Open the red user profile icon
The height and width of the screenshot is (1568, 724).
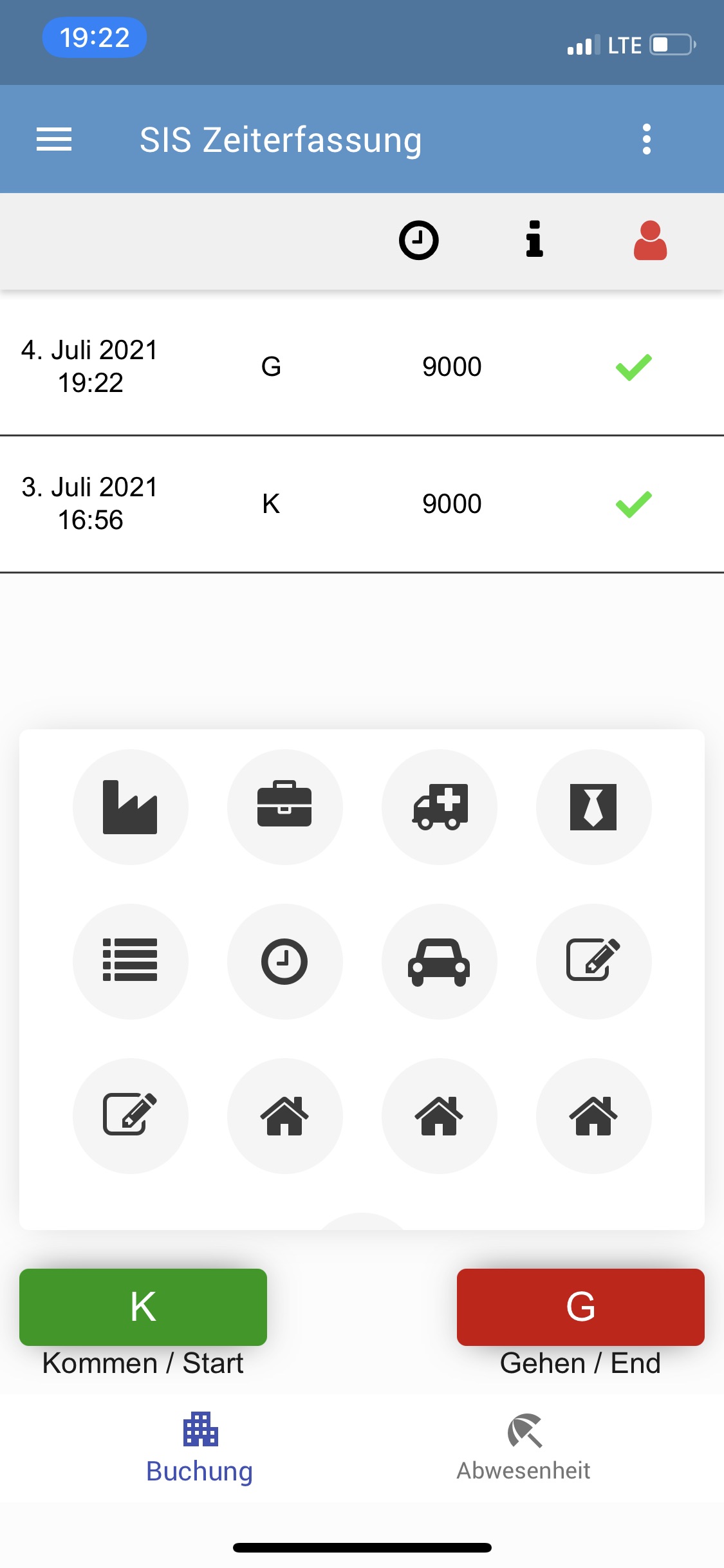coord(650,241)
